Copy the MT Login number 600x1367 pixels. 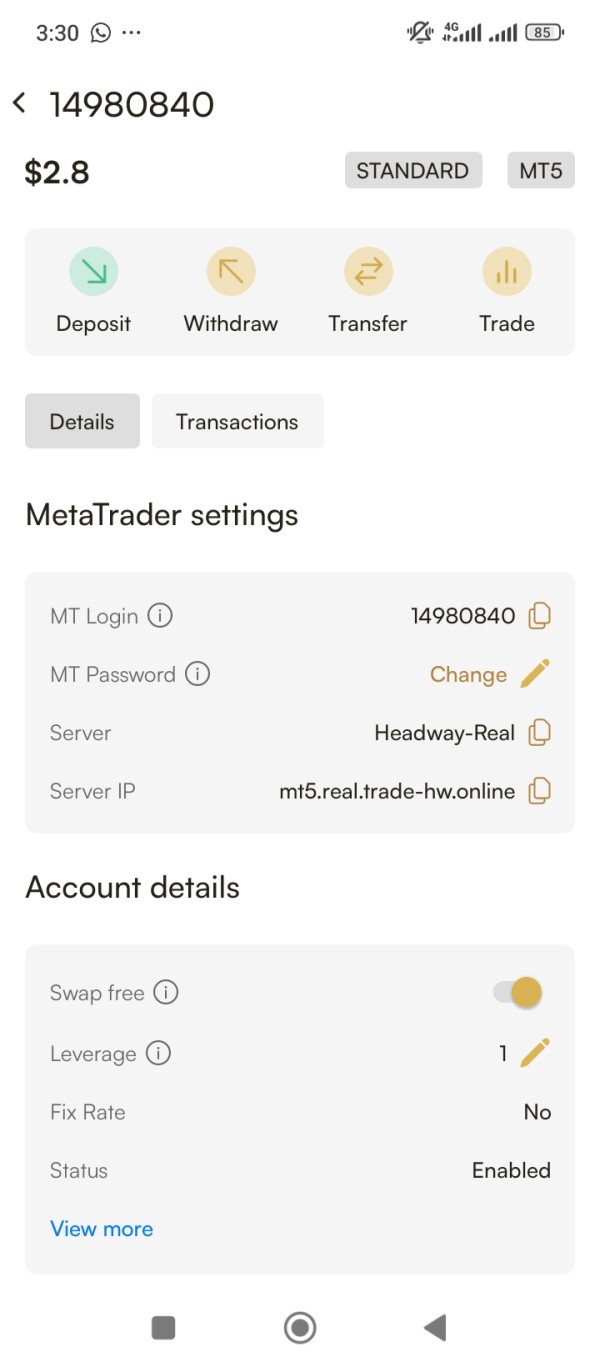539,616
